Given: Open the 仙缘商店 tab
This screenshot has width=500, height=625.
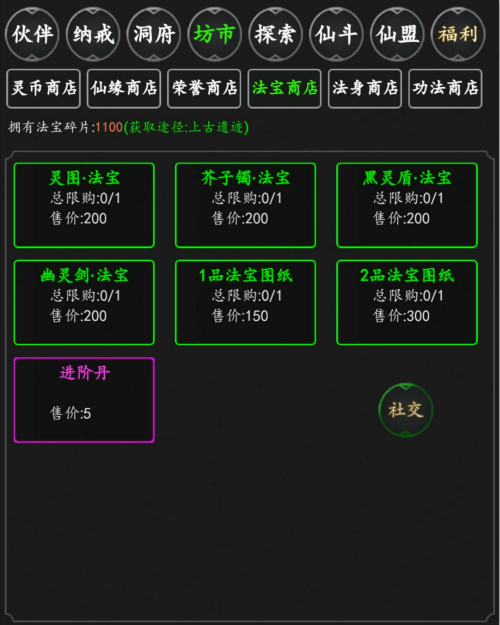Looking at the screenshot, I should pyautogui.click(x=124, y=88).
